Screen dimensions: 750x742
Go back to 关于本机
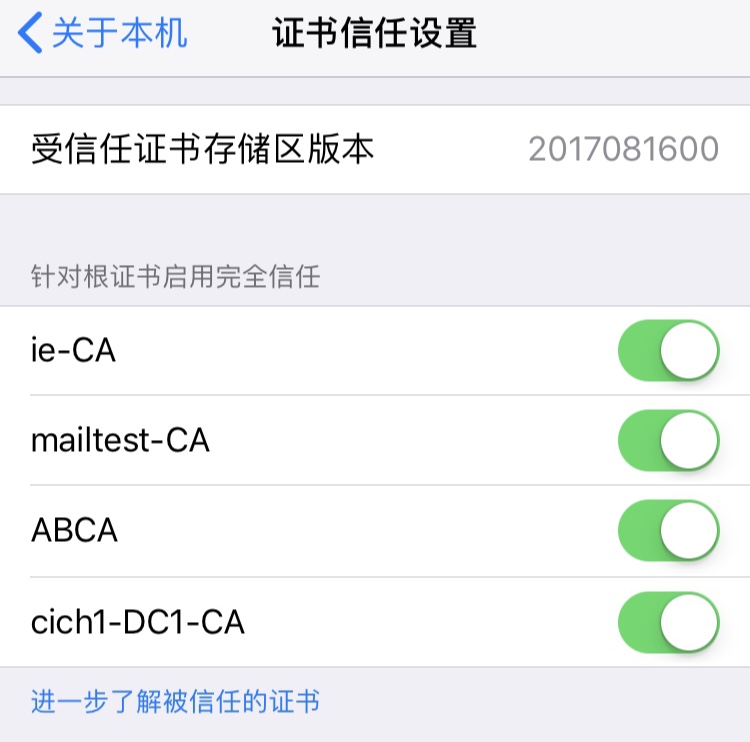point(103,34)
